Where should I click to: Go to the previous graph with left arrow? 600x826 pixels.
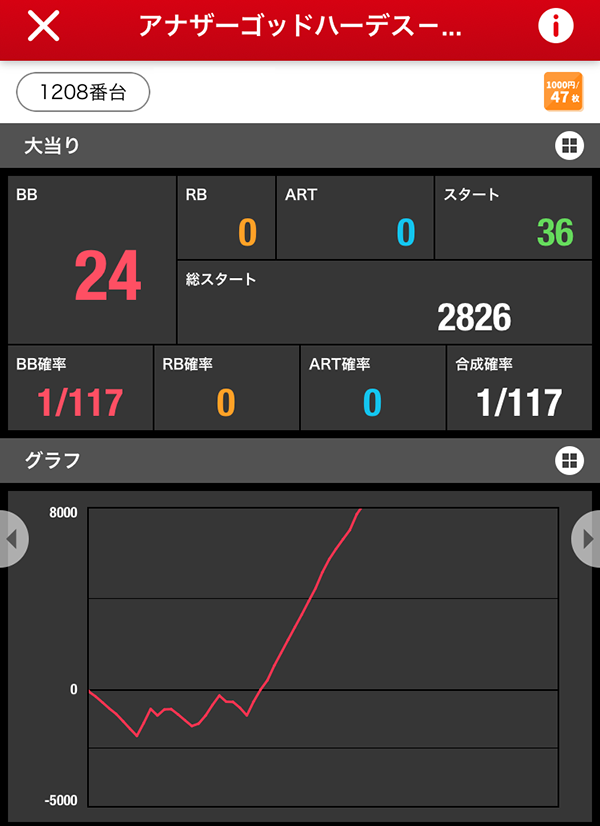point(12,539)
